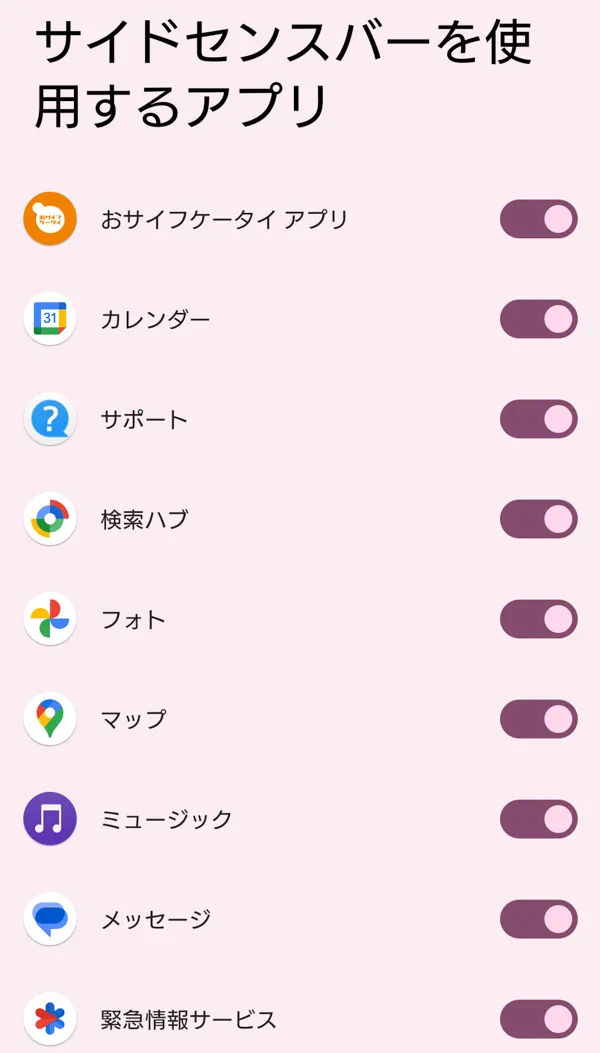600x1053 pixels.
Task: Toggle the サポート app switch
Action: click(538, 419)
